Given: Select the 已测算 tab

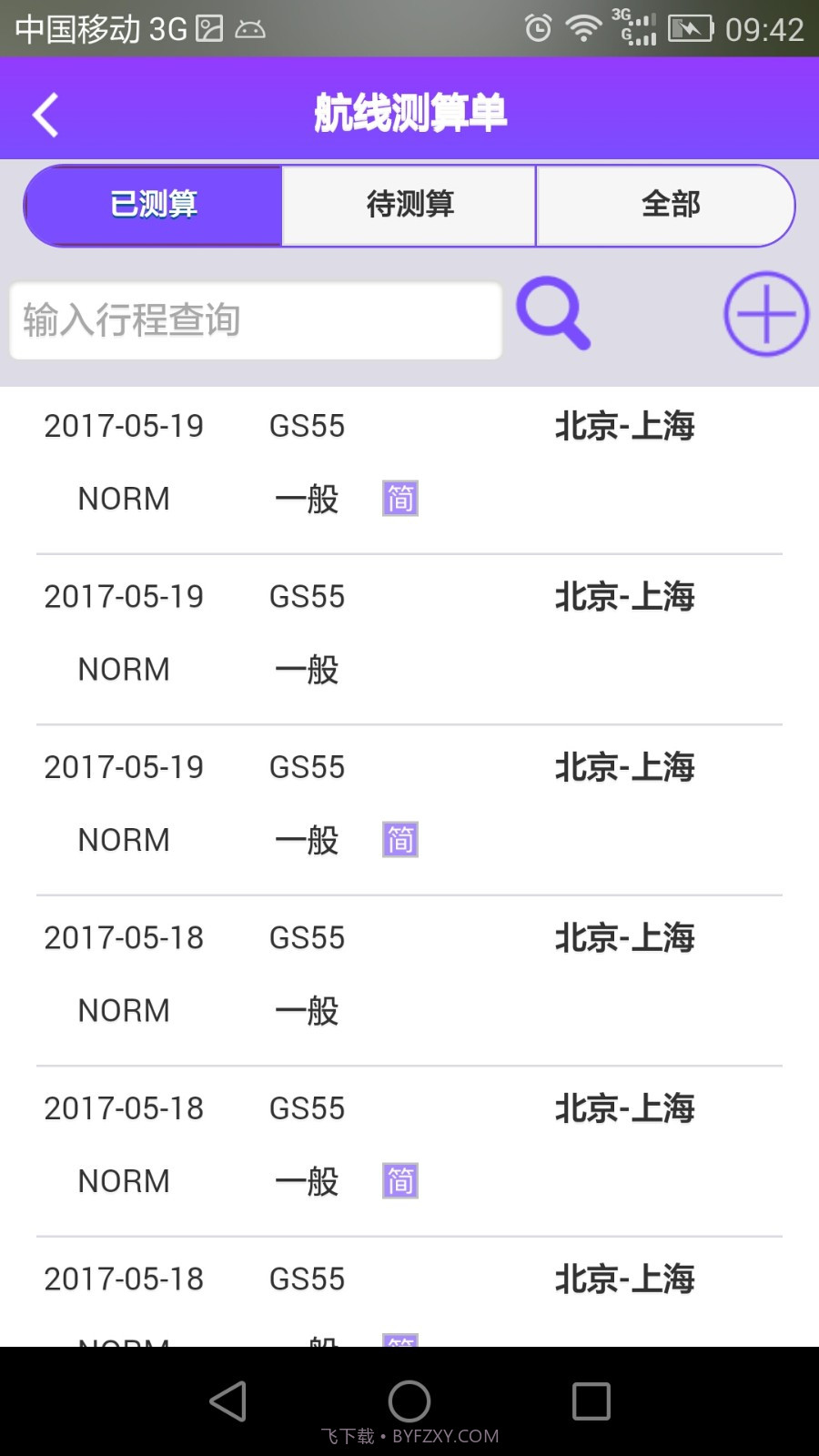Looking at the screenshot, I should [154, 205].
